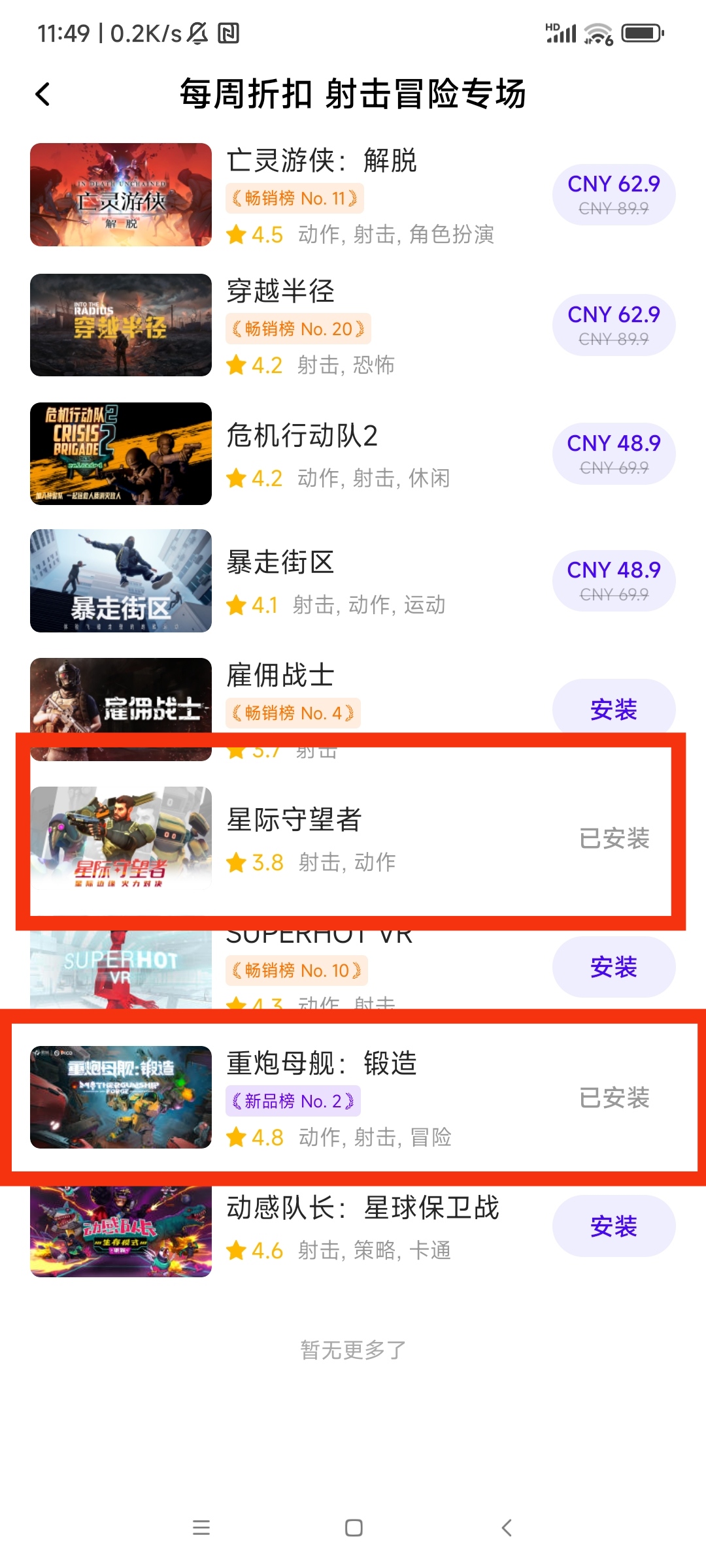The height and width of the screenshot is (1568, 706).
Task: Buy 亡灵游侠：解脱 for CNY 62.9
Action: [613, 195]
